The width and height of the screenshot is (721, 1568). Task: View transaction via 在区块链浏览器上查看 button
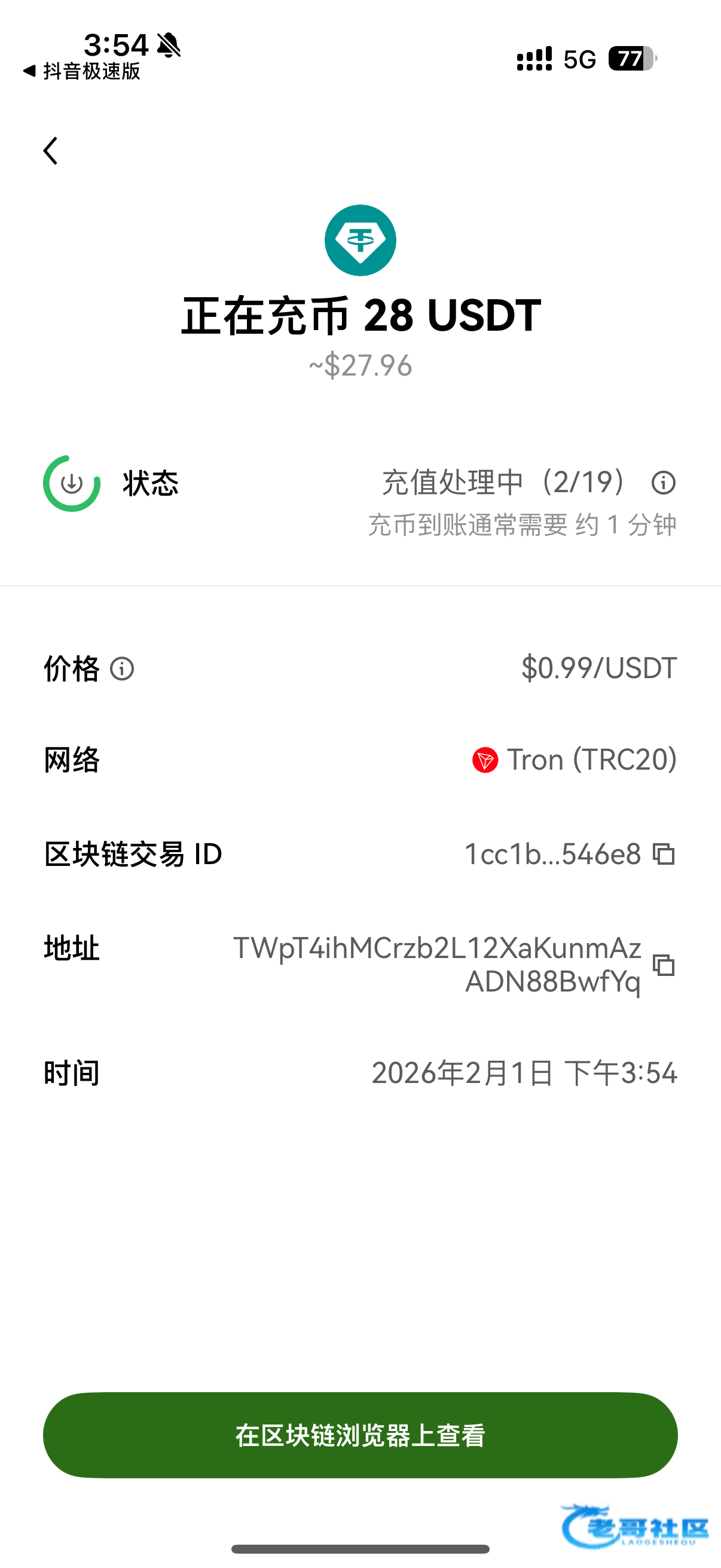point(360,1435)
